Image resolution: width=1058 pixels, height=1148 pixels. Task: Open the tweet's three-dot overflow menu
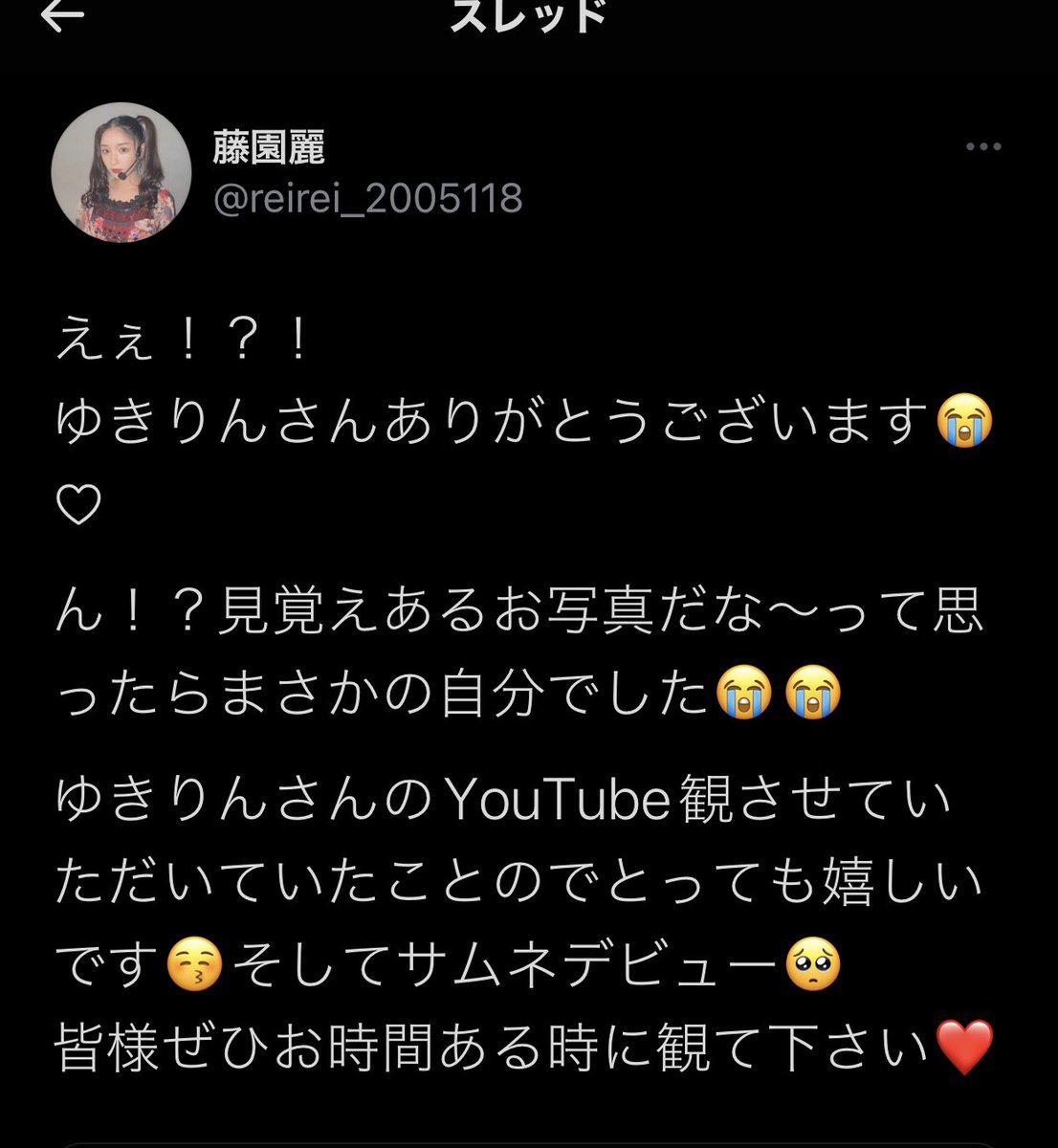coord(983,146)
